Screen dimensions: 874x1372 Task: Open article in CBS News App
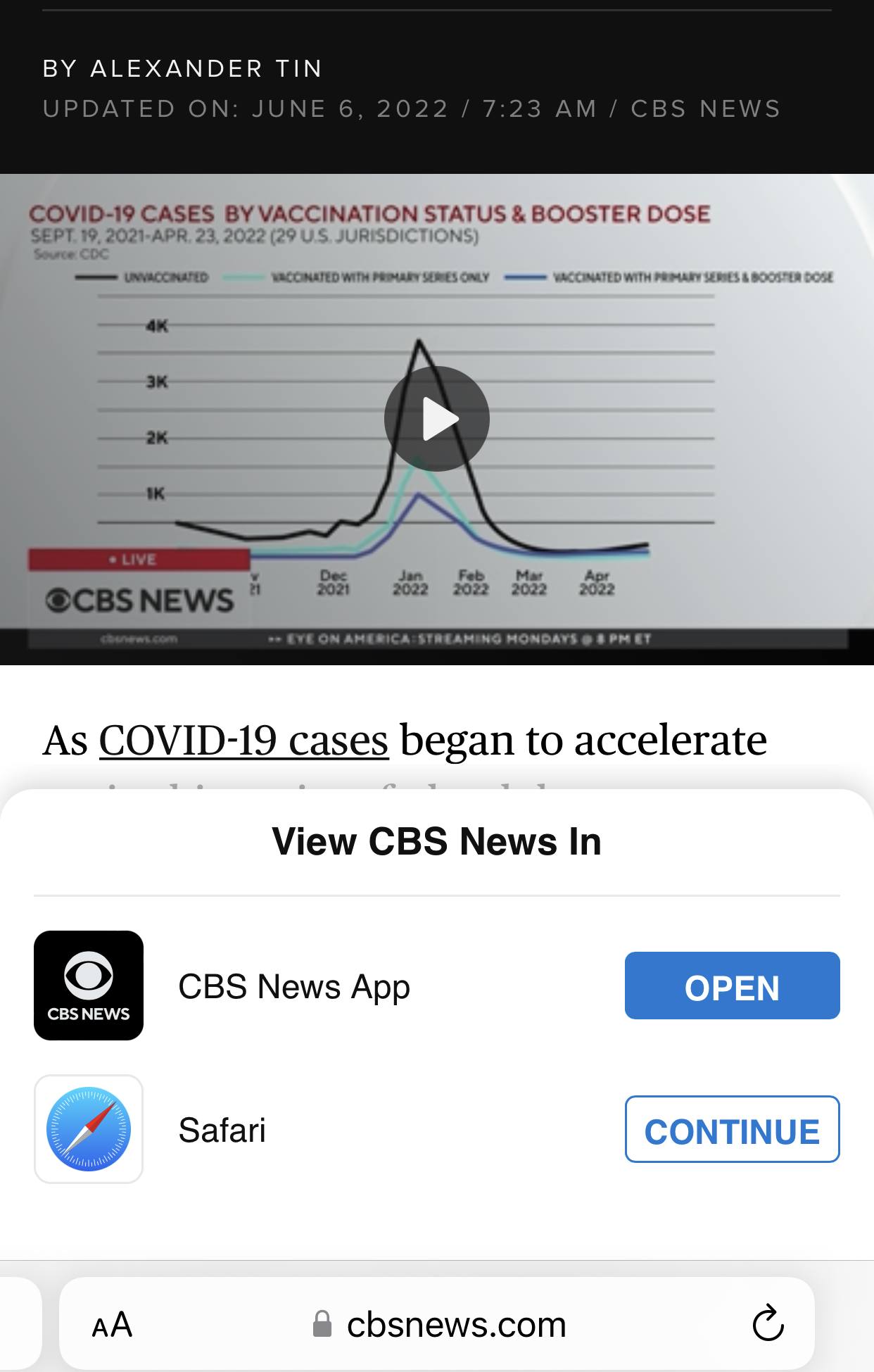click(x=732, y=986)
